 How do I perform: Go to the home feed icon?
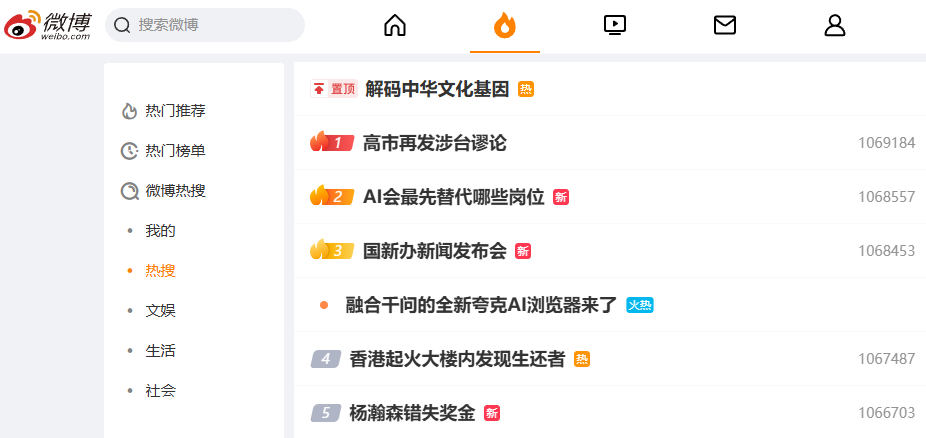395,25
